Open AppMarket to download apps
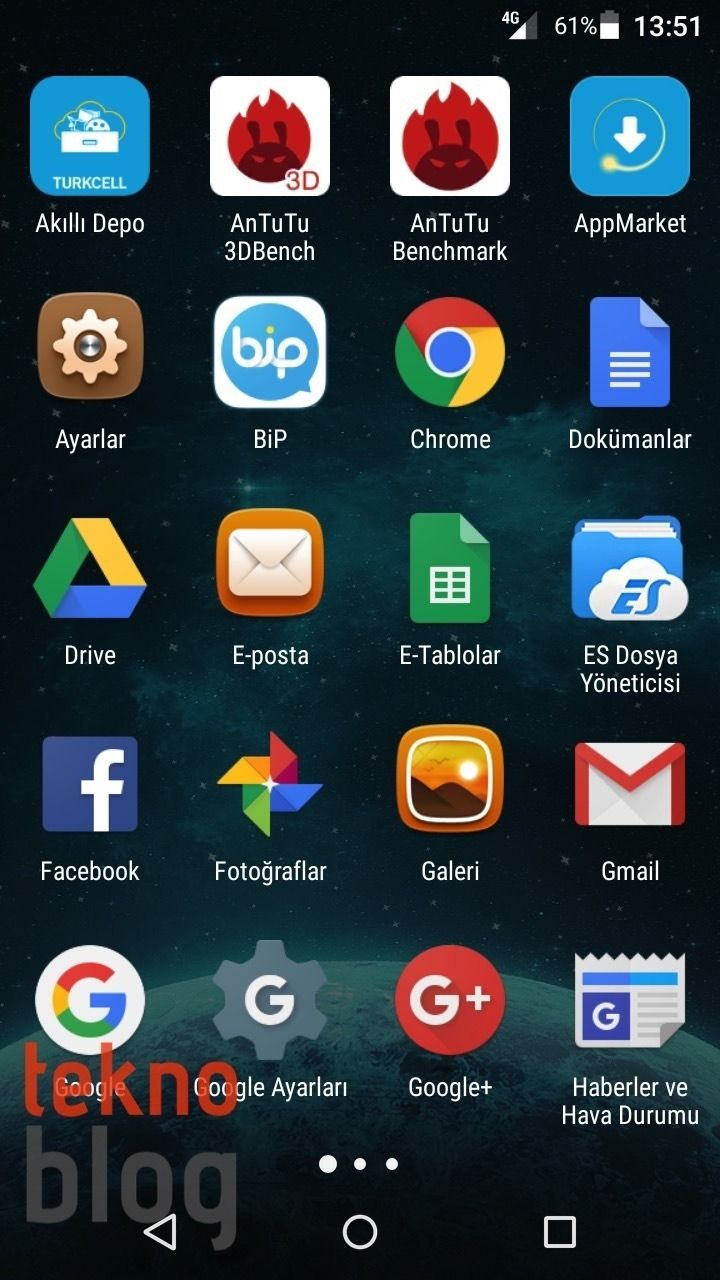 pos(630,136)
